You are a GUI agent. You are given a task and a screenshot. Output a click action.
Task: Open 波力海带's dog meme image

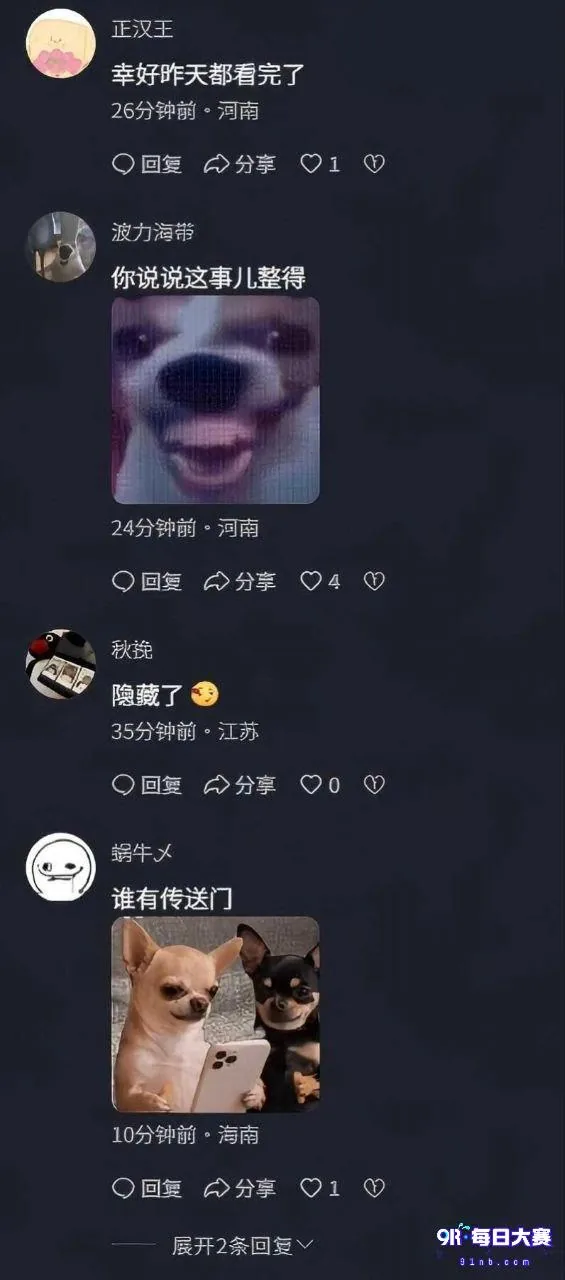click(x=215, y=400)
